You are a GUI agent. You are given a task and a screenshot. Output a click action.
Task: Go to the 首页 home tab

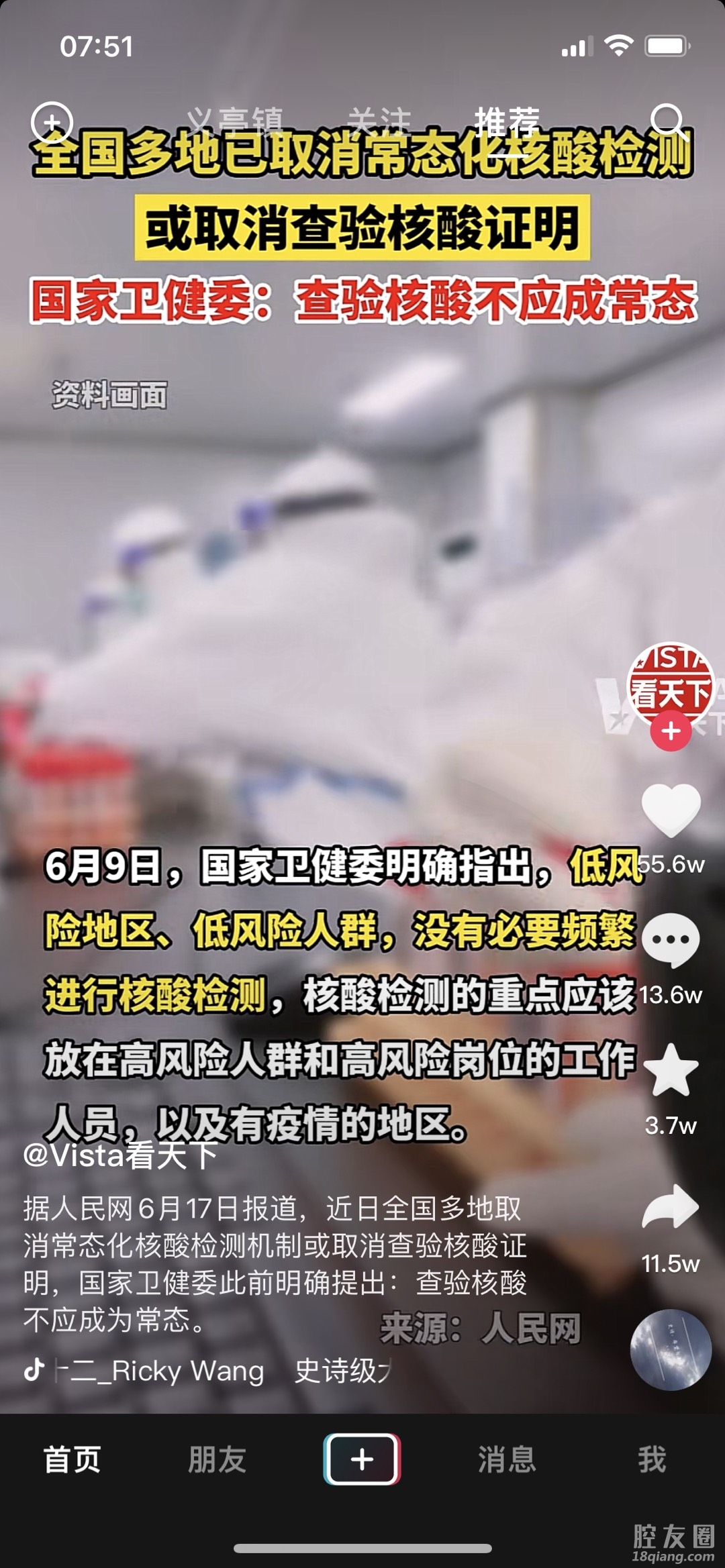(72, 1460)
